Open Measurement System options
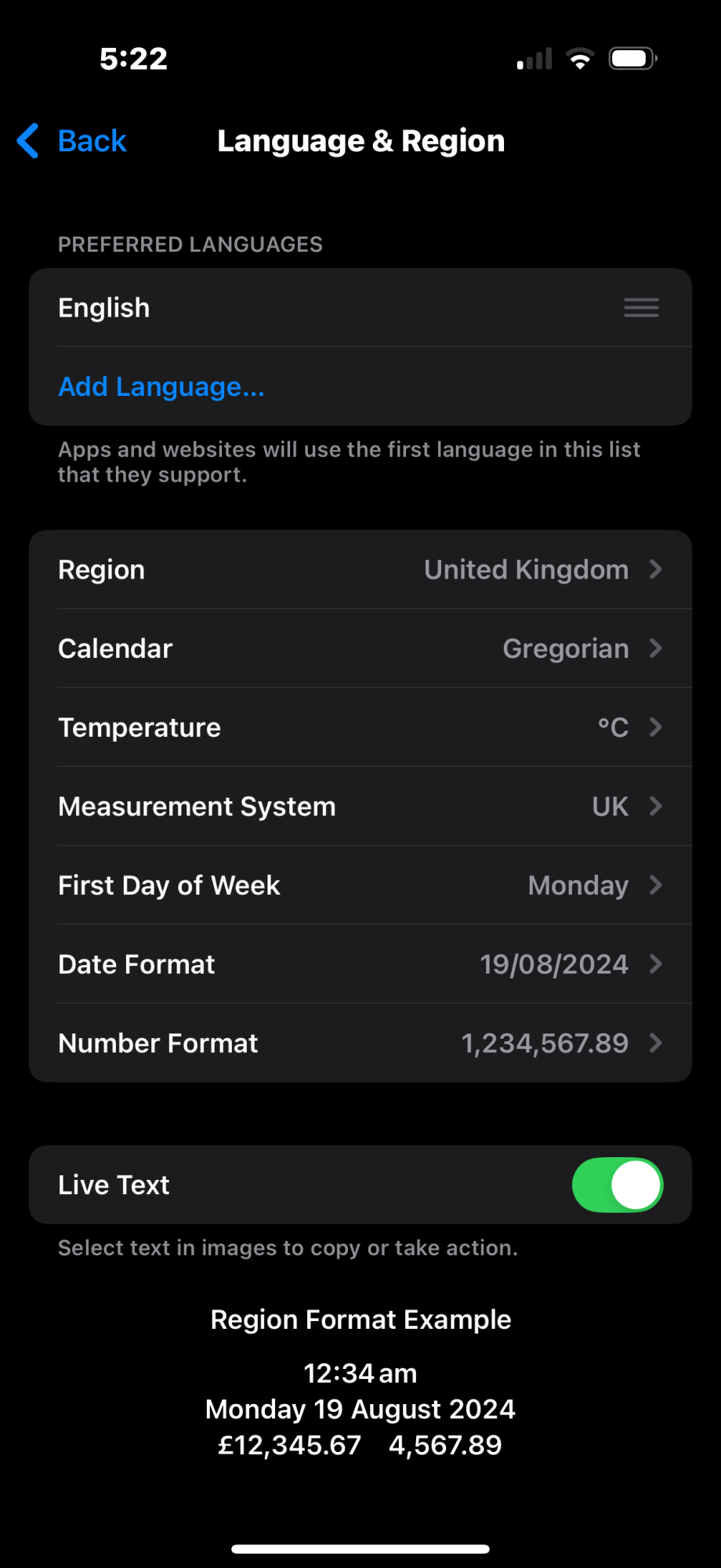The height and width of the screenshot is (1568, 721). coord(360,807)
